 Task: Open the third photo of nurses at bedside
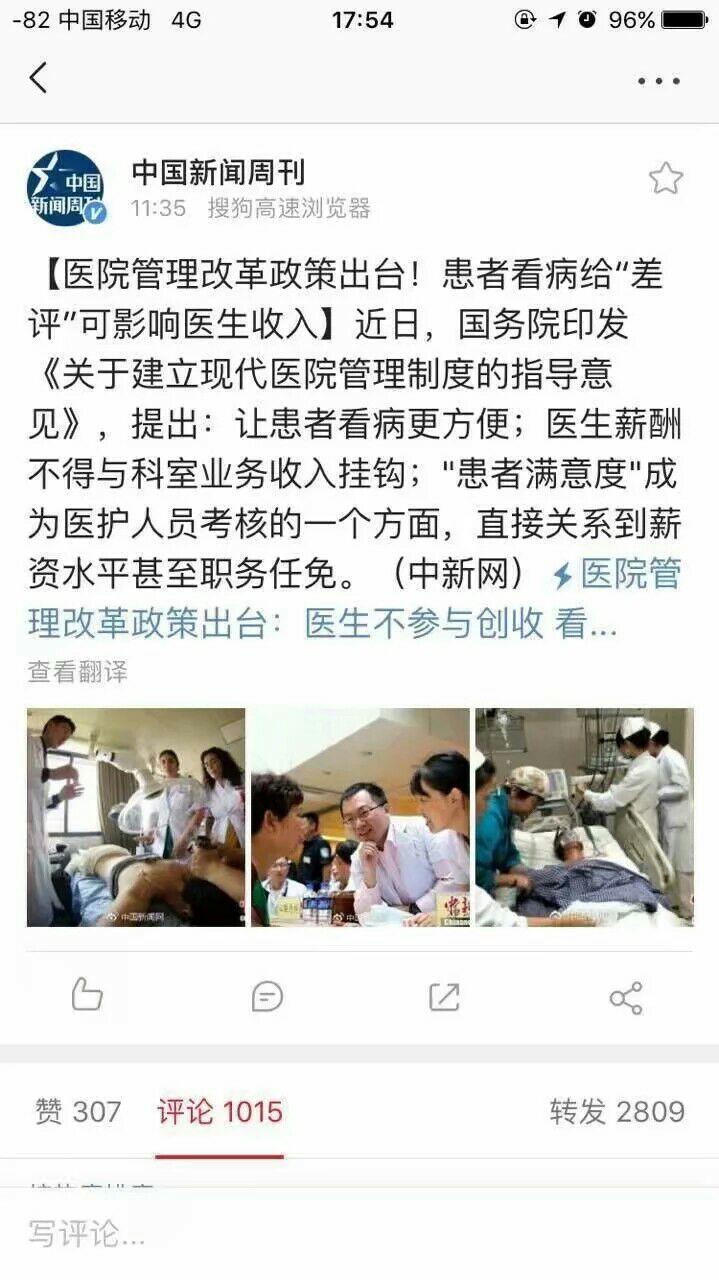pyautogui.click(x=584, y=817)
